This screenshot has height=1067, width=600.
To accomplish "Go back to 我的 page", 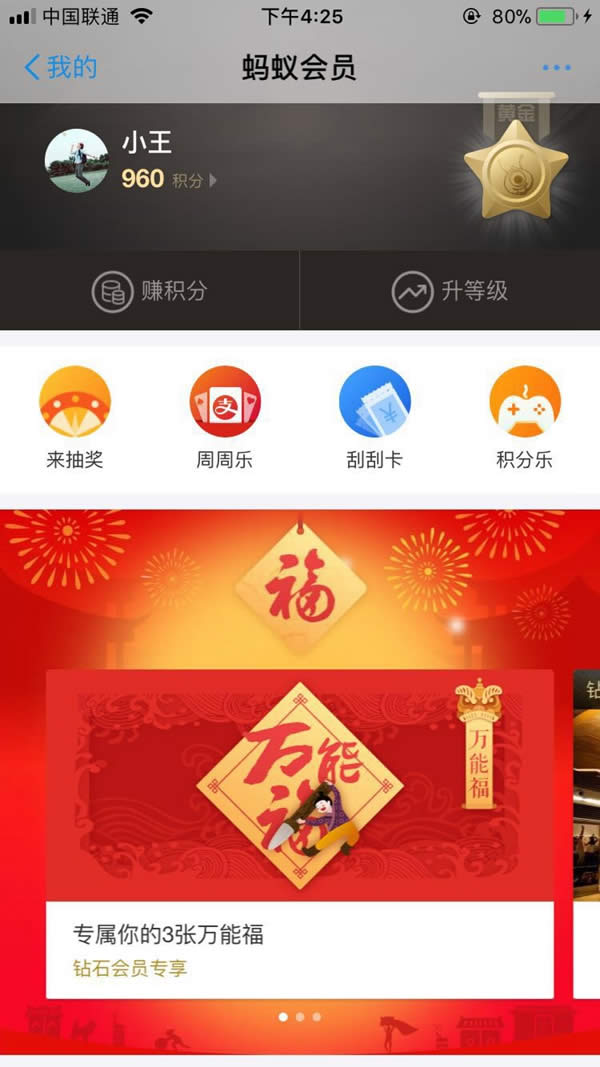I will (60, 68).
